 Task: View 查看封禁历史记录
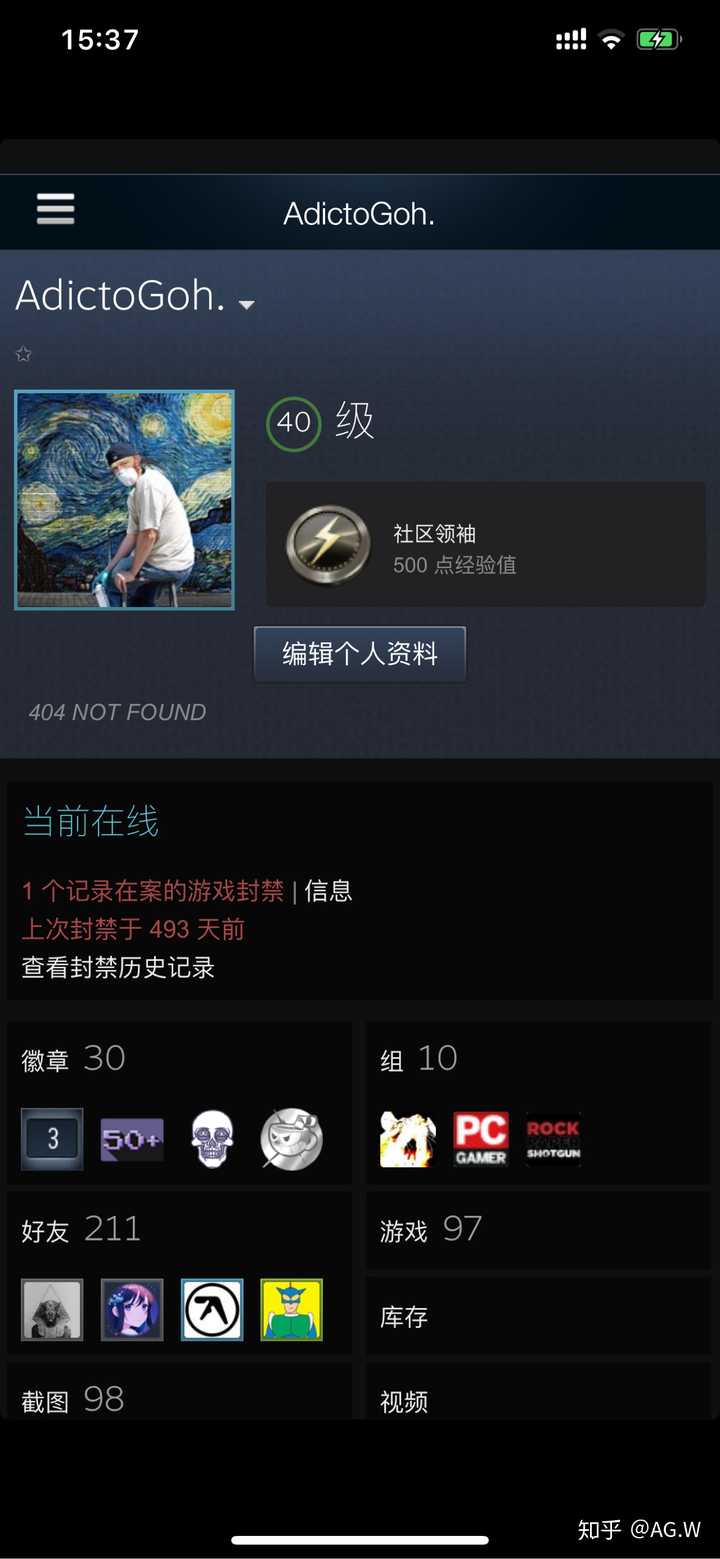click(x=118, y=967)
